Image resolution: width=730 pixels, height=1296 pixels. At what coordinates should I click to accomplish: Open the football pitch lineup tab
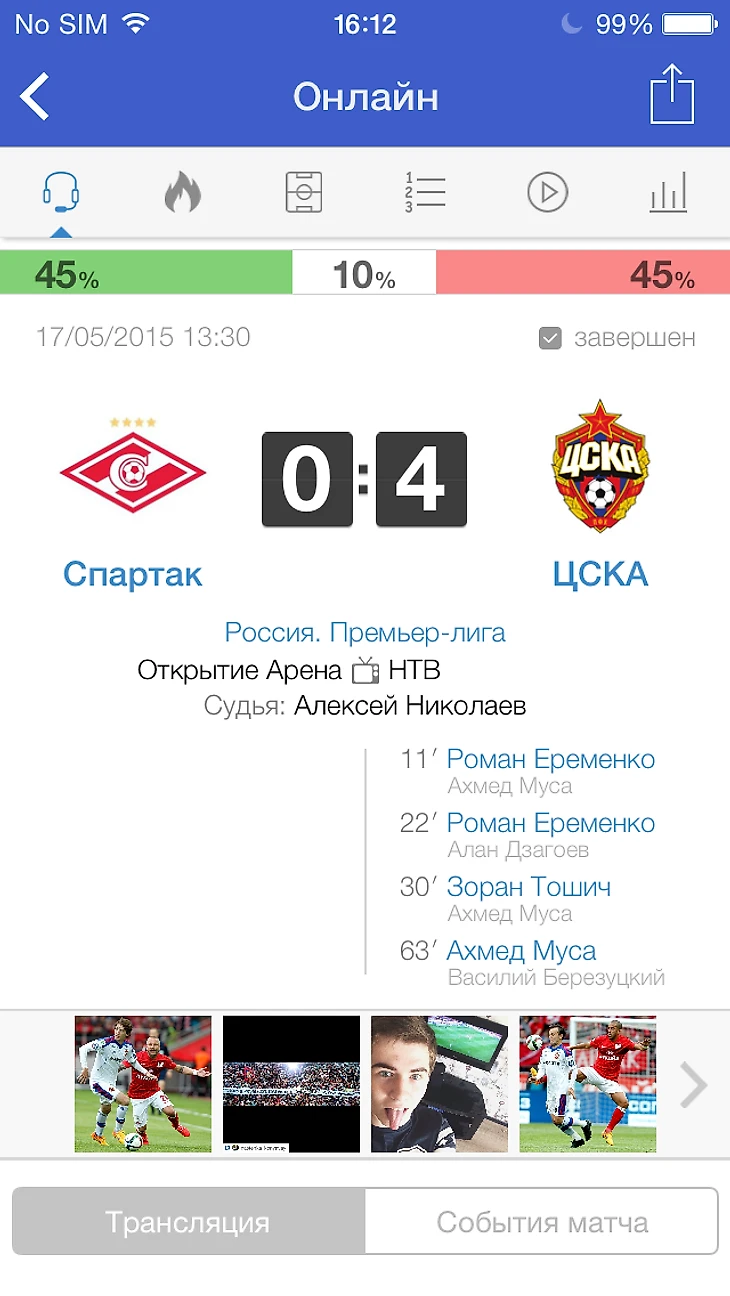point(304,192)
